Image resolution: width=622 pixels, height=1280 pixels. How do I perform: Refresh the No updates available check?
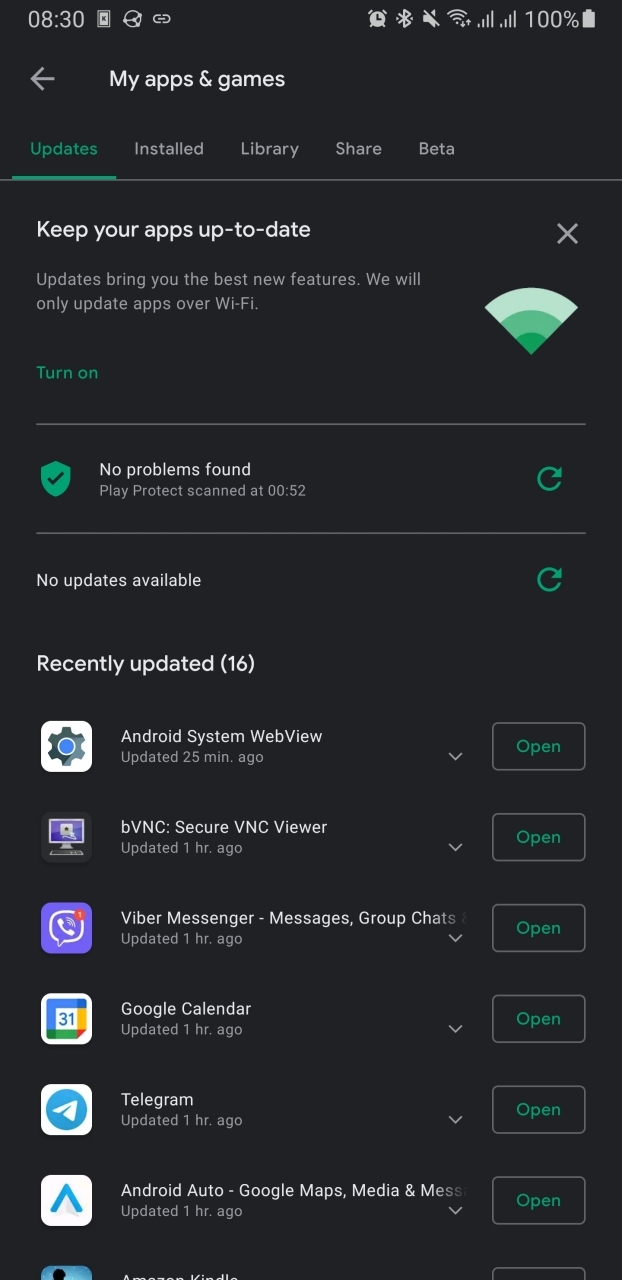[549, 579]
